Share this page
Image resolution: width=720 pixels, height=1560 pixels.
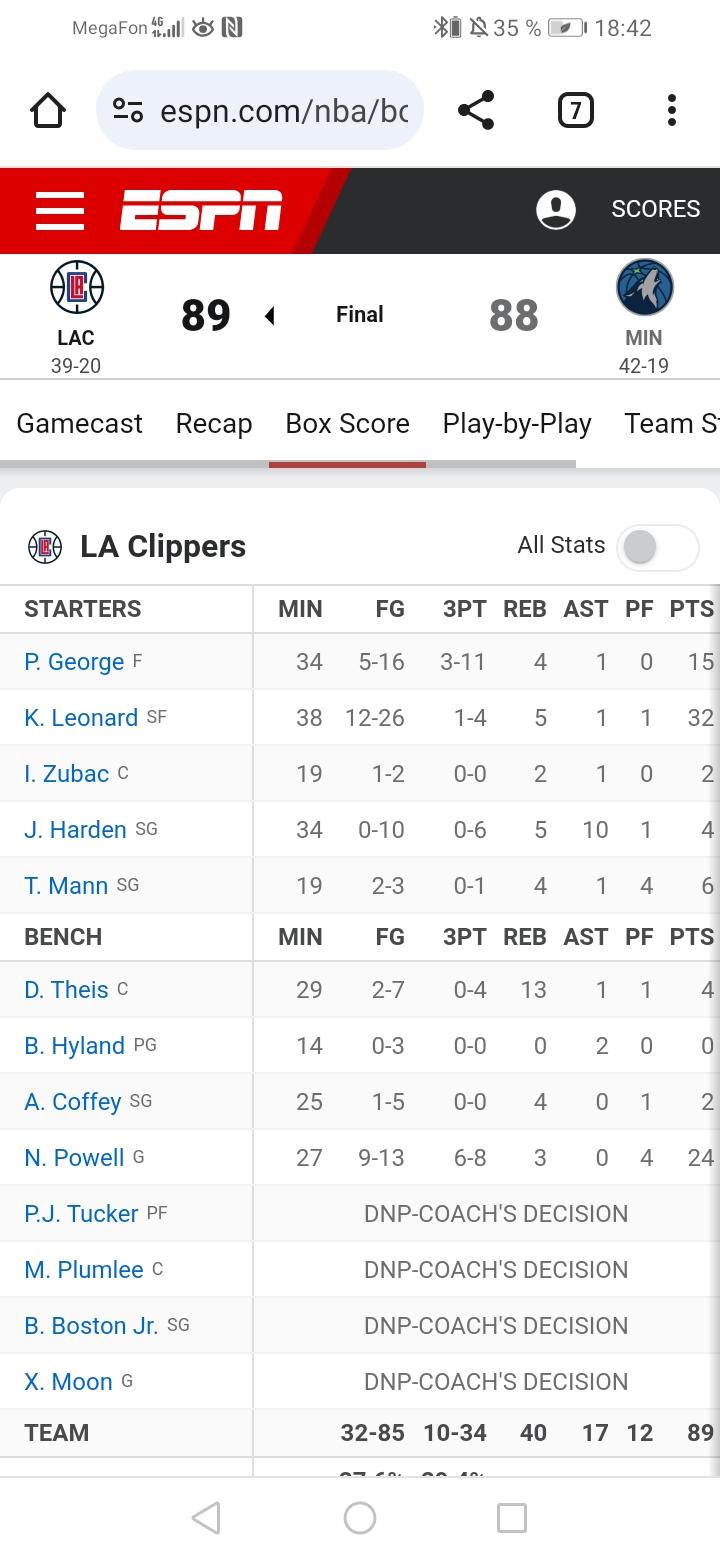coord(476,110)
